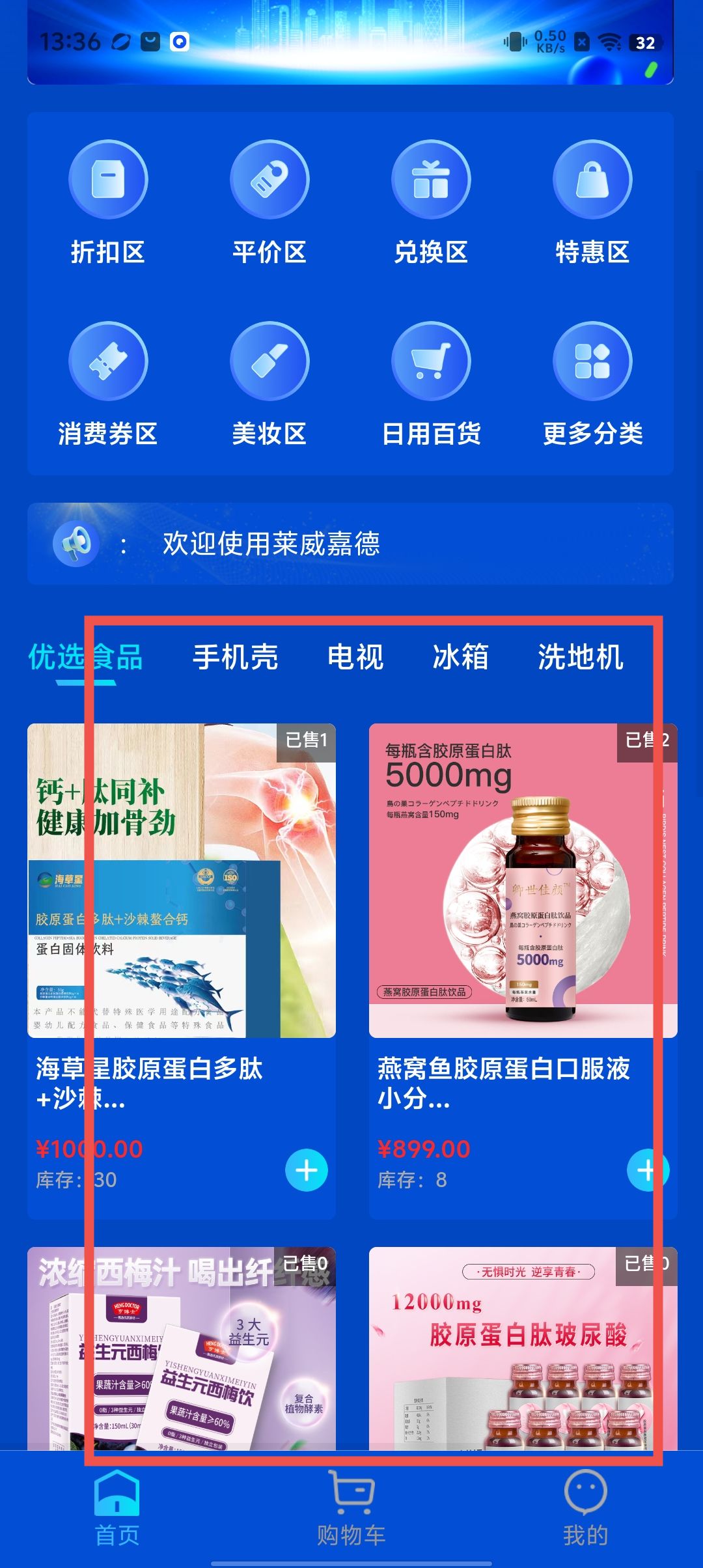Open the 海草星胶原蛋白多肽 product card
Image resolution: width=703 pixels, height=1568 pixels.
(182, 912)
